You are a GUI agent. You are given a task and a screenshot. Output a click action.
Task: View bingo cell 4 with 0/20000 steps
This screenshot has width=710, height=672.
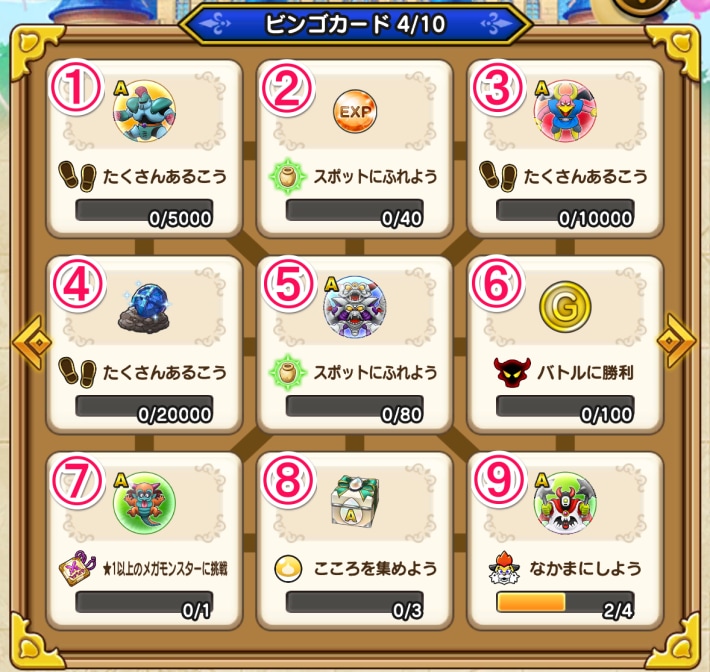pos(145,344)
